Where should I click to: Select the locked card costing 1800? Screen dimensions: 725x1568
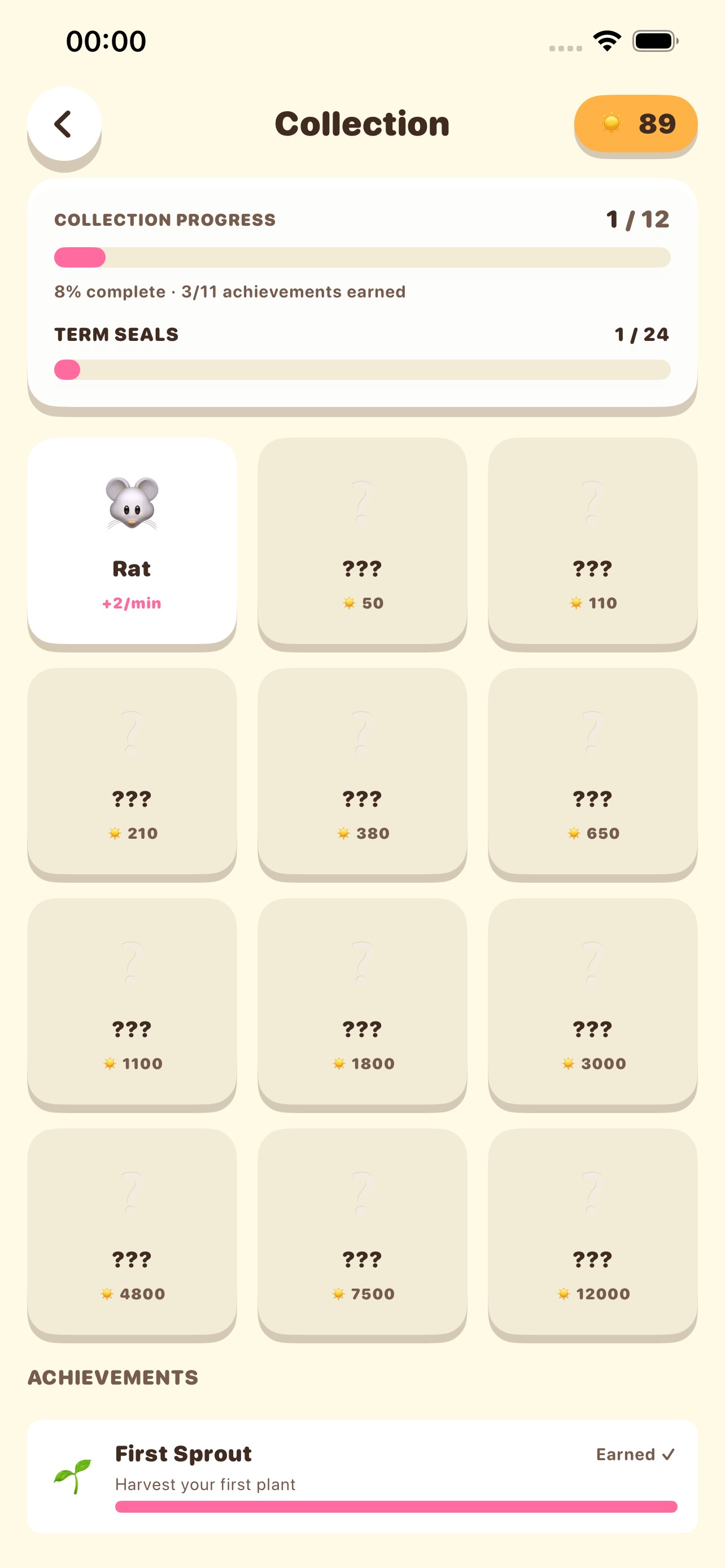(362, 1001)
